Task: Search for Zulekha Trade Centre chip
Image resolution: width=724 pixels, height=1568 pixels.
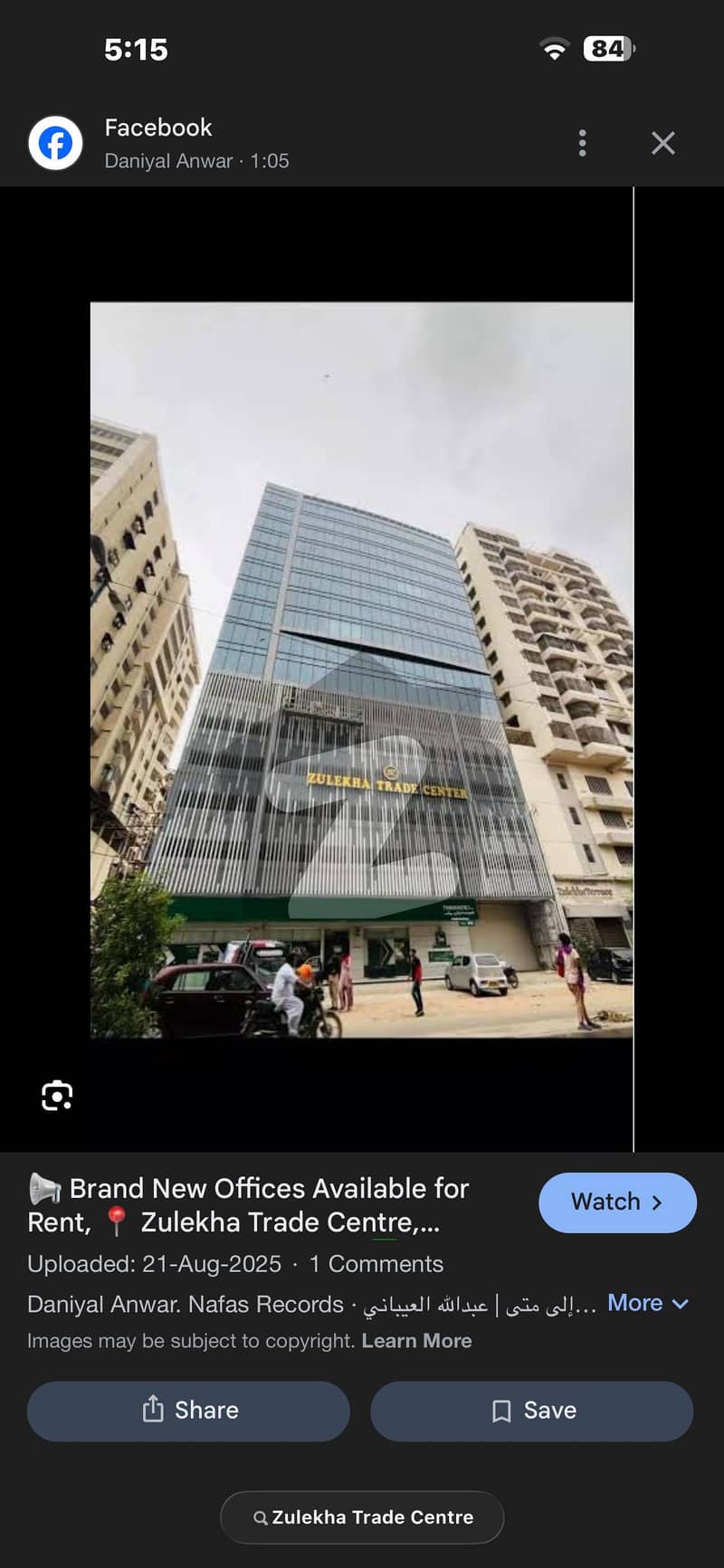Action: (362, 1517)
